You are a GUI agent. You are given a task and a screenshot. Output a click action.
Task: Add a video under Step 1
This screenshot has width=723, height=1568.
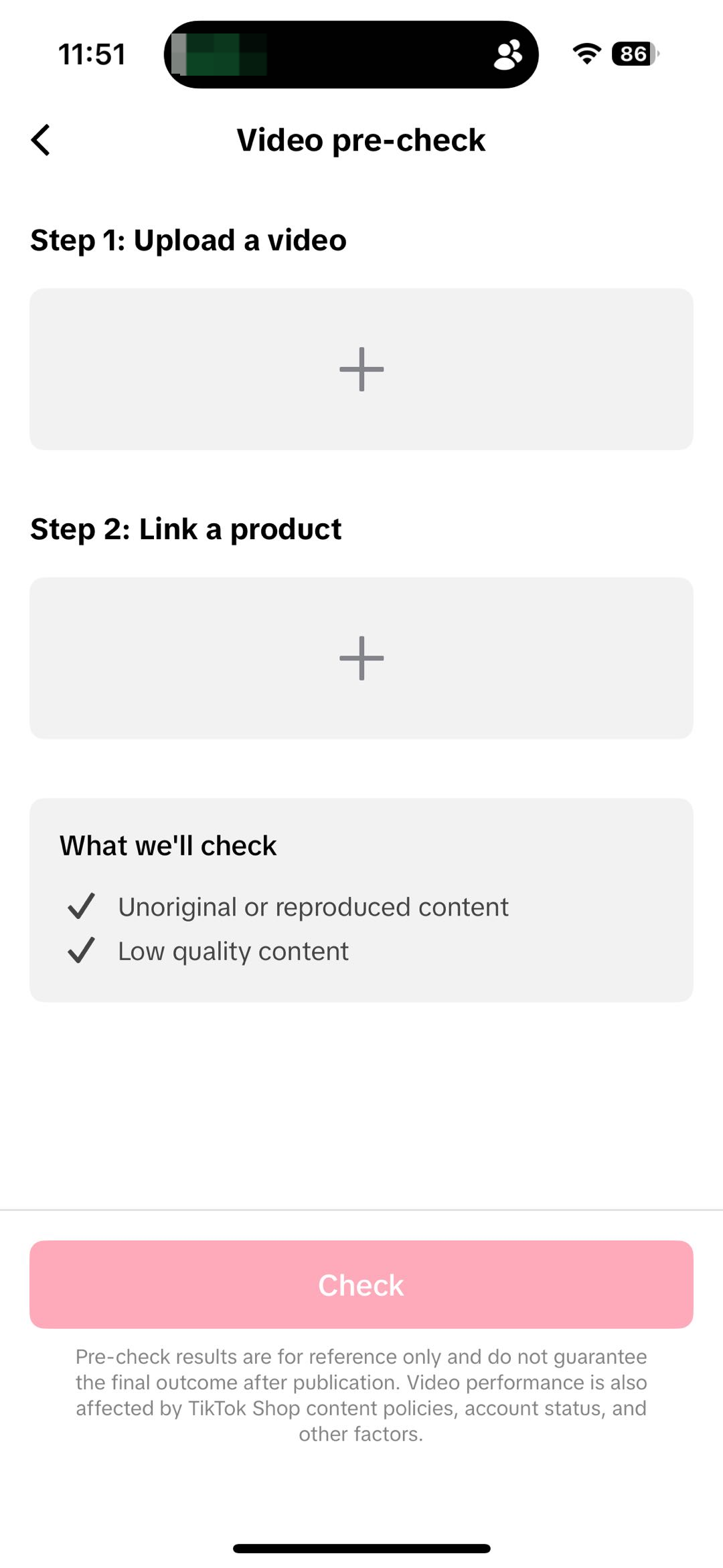pyautogui.click(x=361, y=369)
